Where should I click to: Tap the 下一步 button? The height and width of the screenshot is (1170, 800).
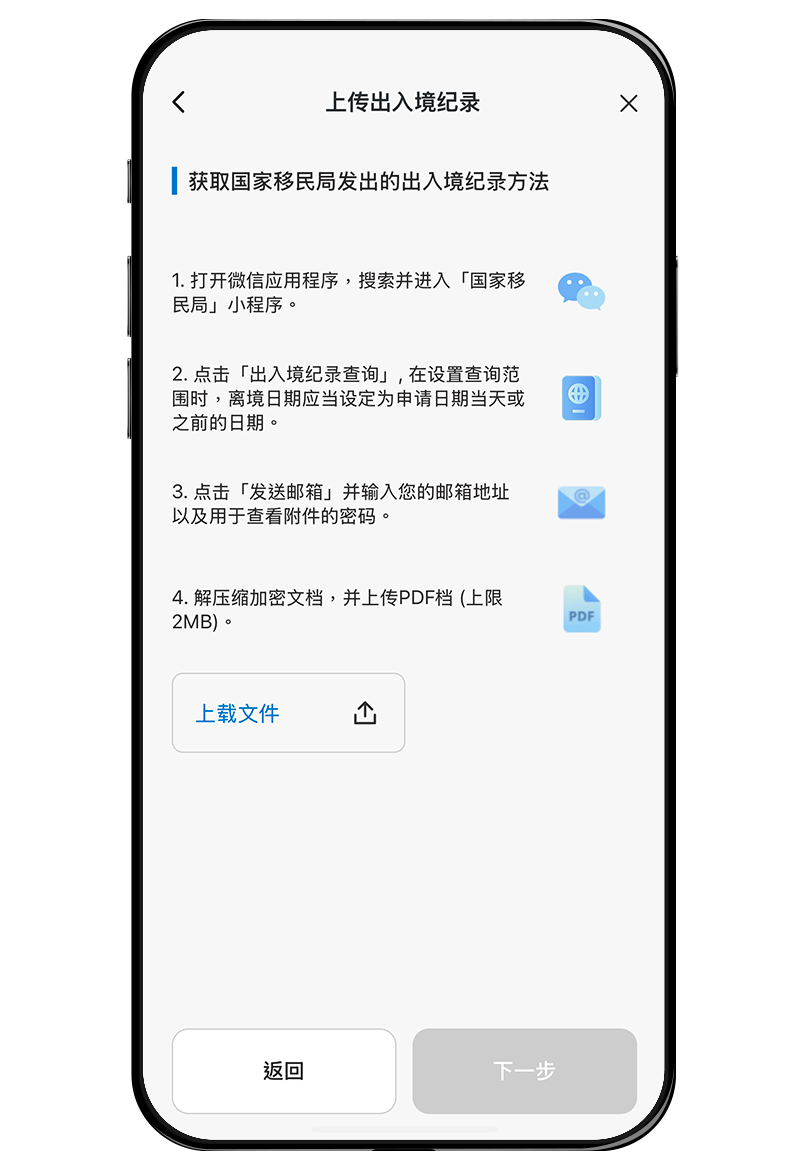point(524,1071)
